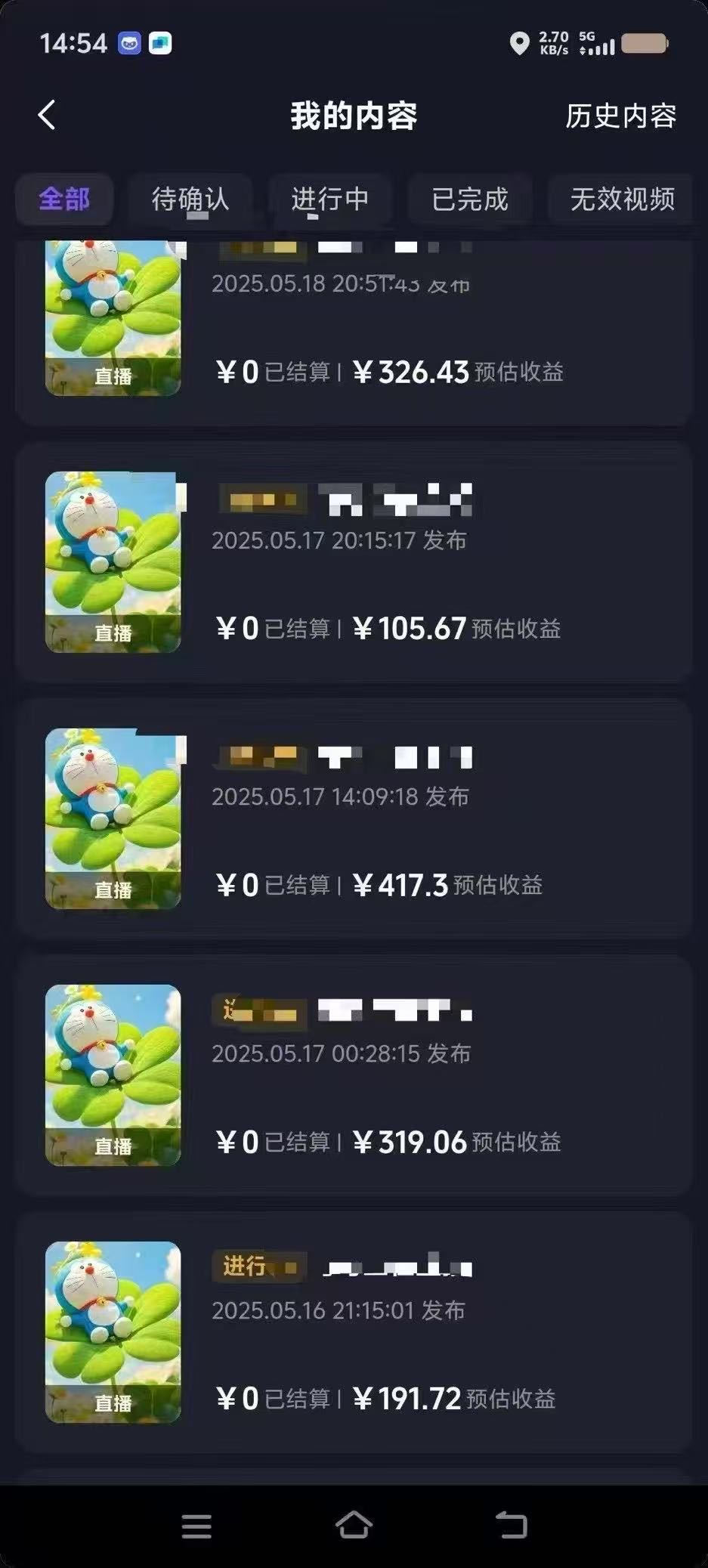Select the 全部 filter tab
Viewport: 708px width, 1568px height.
64,199
